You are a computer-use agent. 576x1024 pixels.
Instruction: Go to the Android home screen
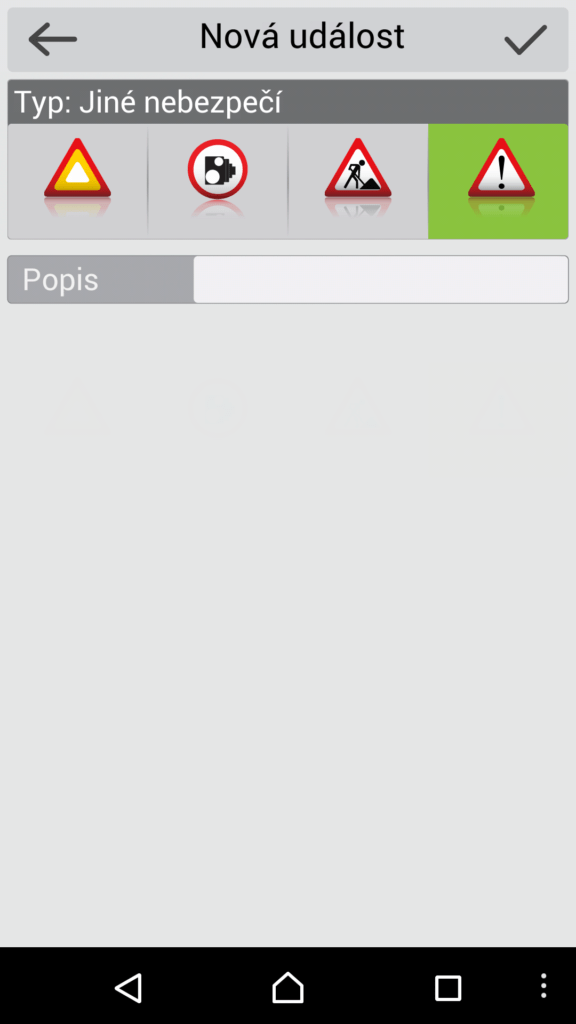point(288,987)
